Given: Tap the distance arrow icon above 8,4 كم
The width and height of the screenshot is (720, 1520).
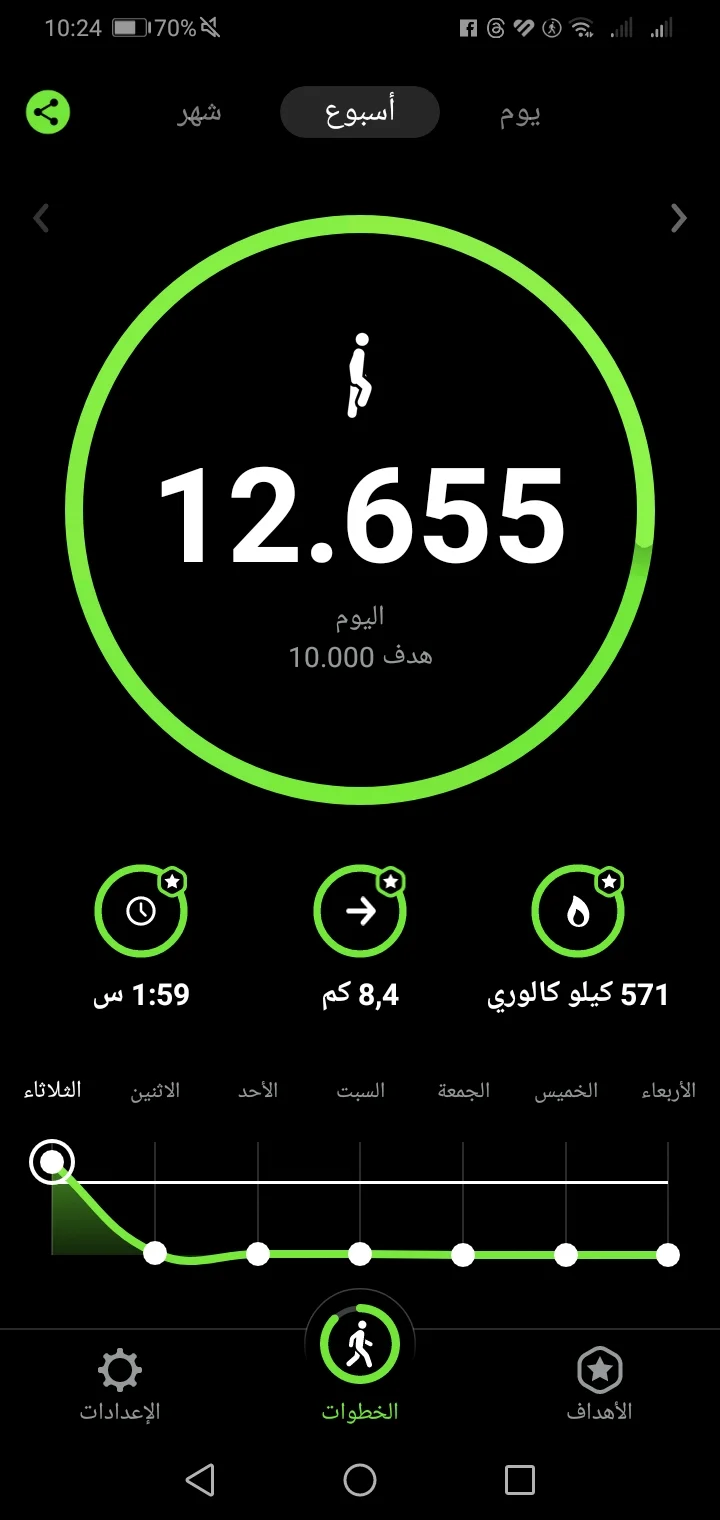Looking at the screenshot, I should tap(360, 910).
